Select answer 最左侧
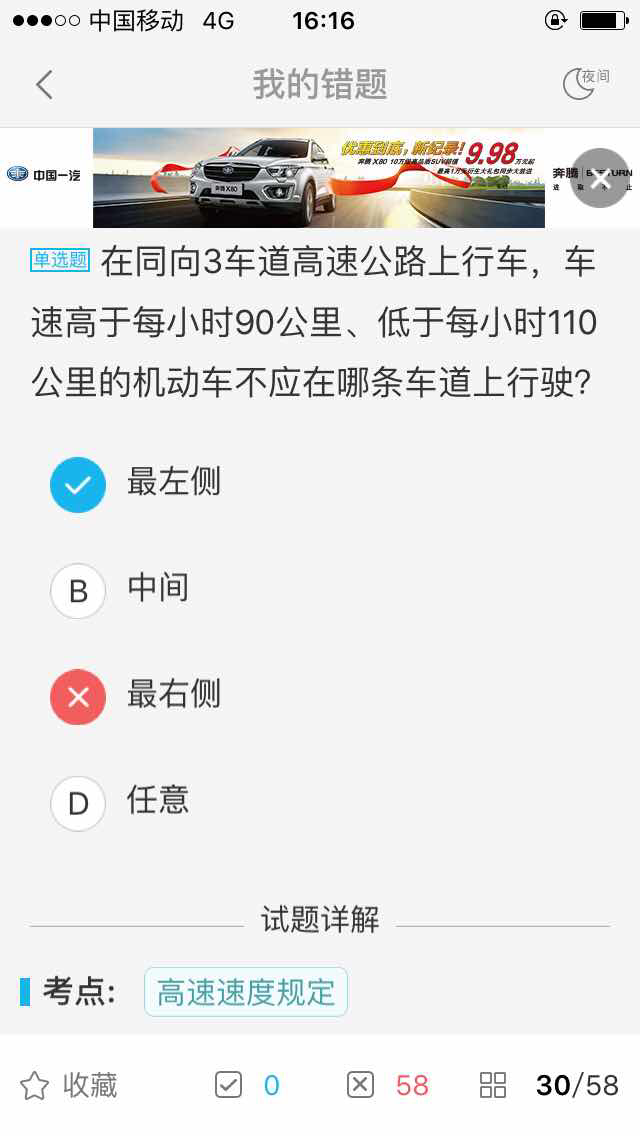 [135, 484]
